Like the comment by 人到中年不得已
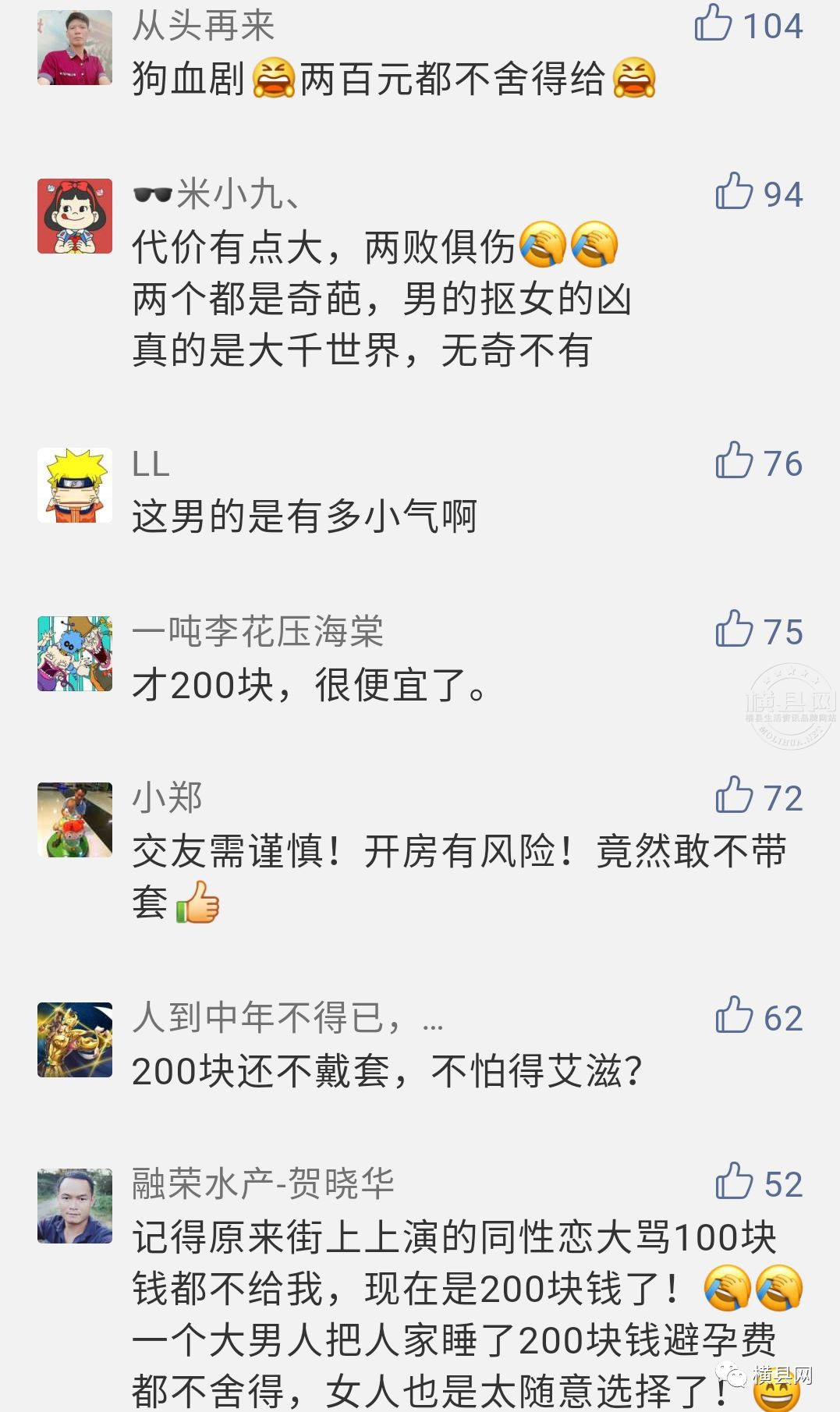The height and width of the screenshot is (1412, 840). click(x=733, y=1016)
